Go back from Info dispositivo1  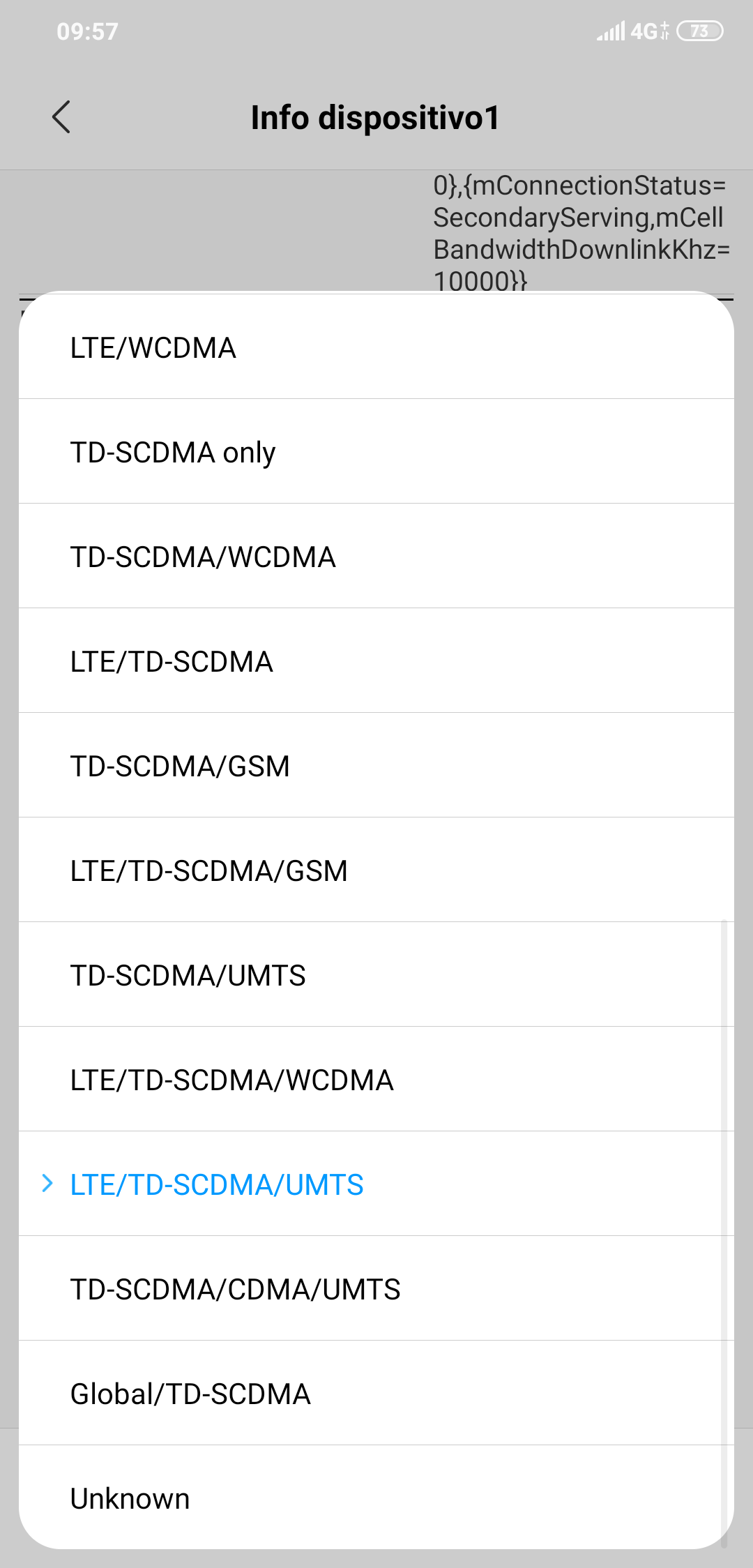[x=61, y=116]
